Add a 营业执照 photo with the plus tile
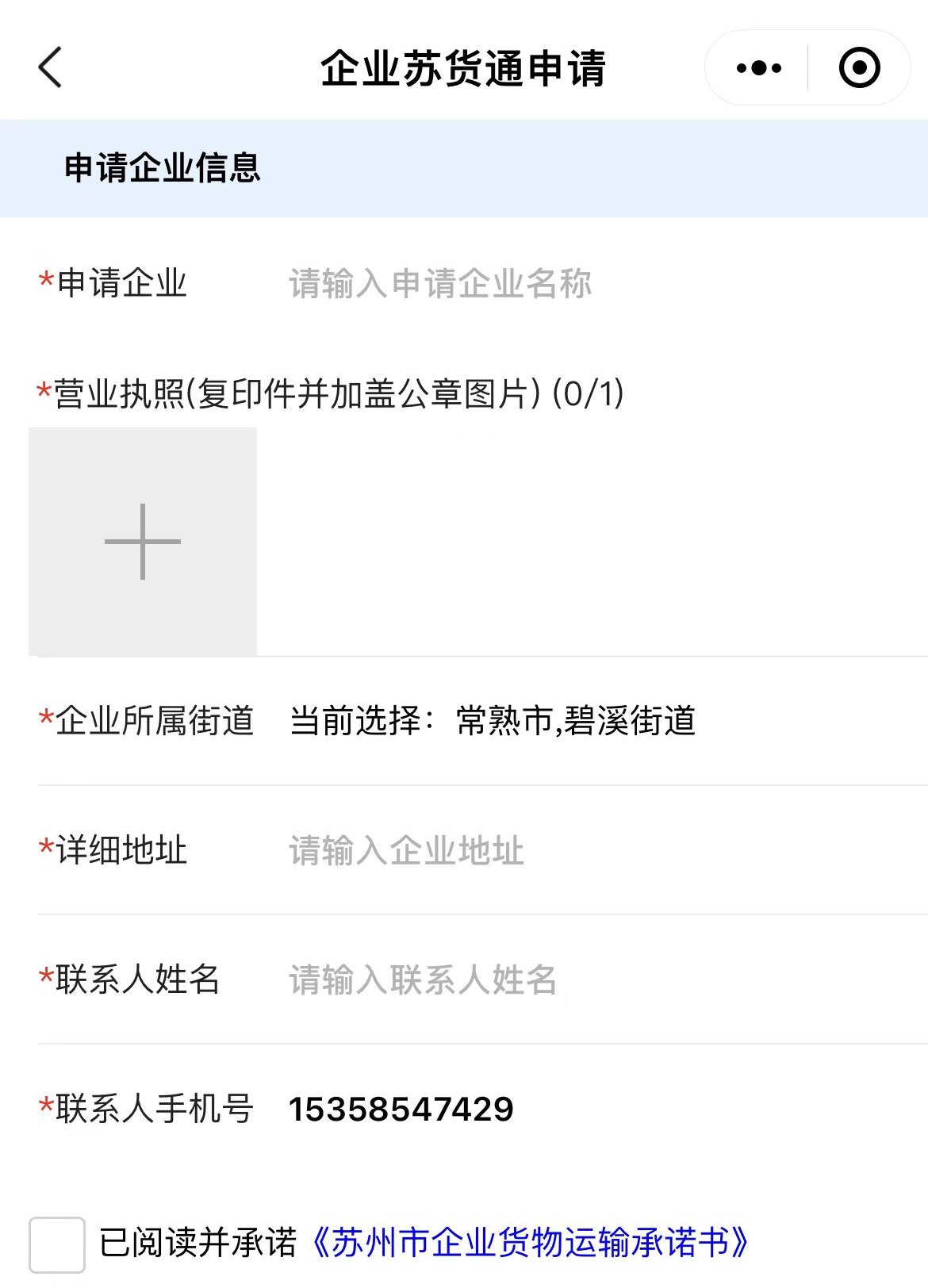The image size is (928, 1288). pos(143,542)
